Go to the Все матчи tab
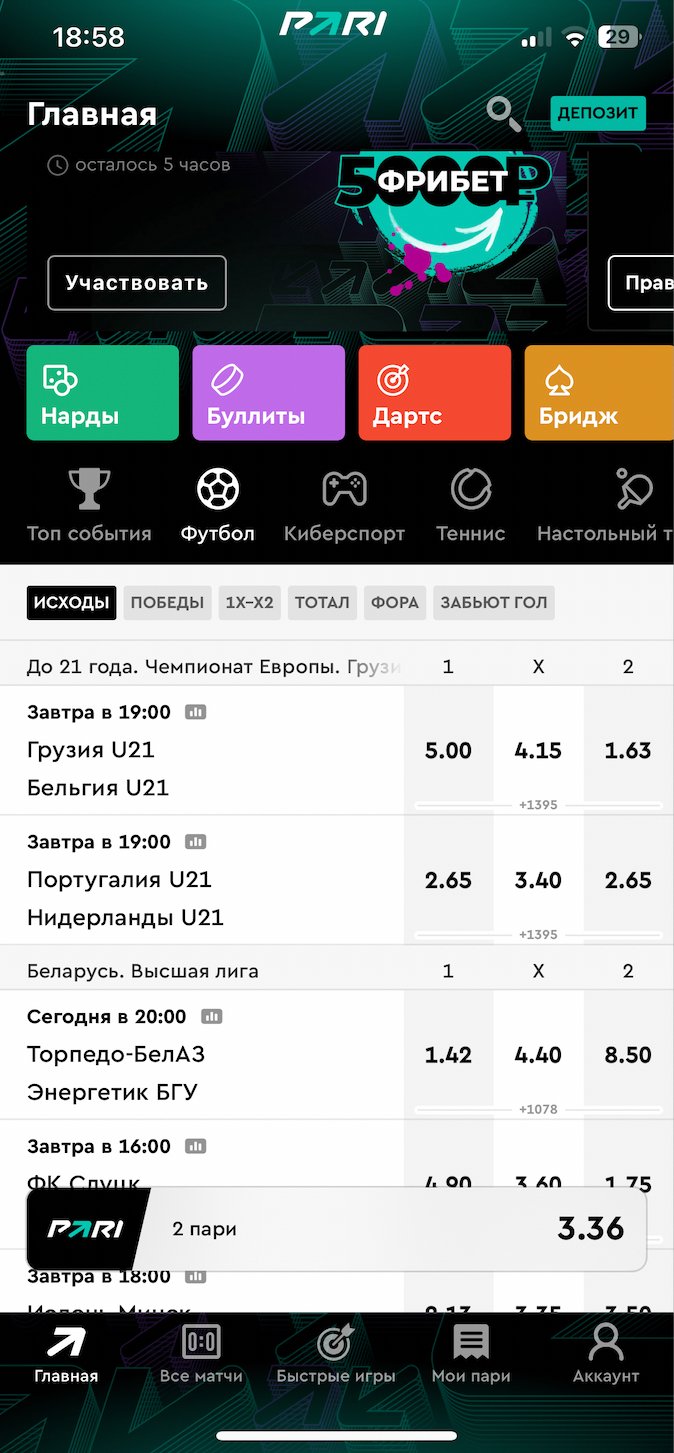The width and height of the screenshot is (674, 1453). click(x=201, y=1355)
